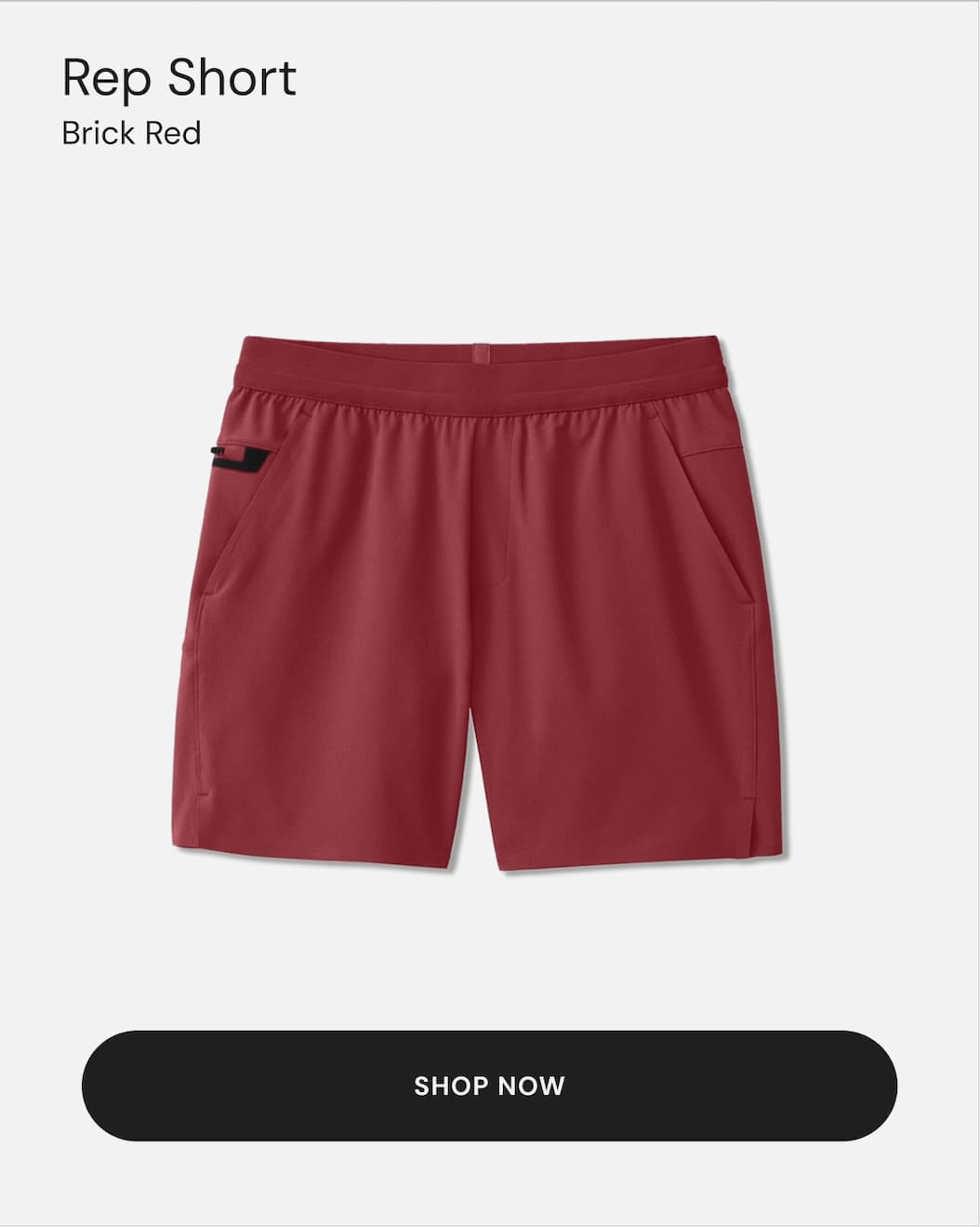
Task: Select the Brick Red variant text
Action: click(133, 132)
